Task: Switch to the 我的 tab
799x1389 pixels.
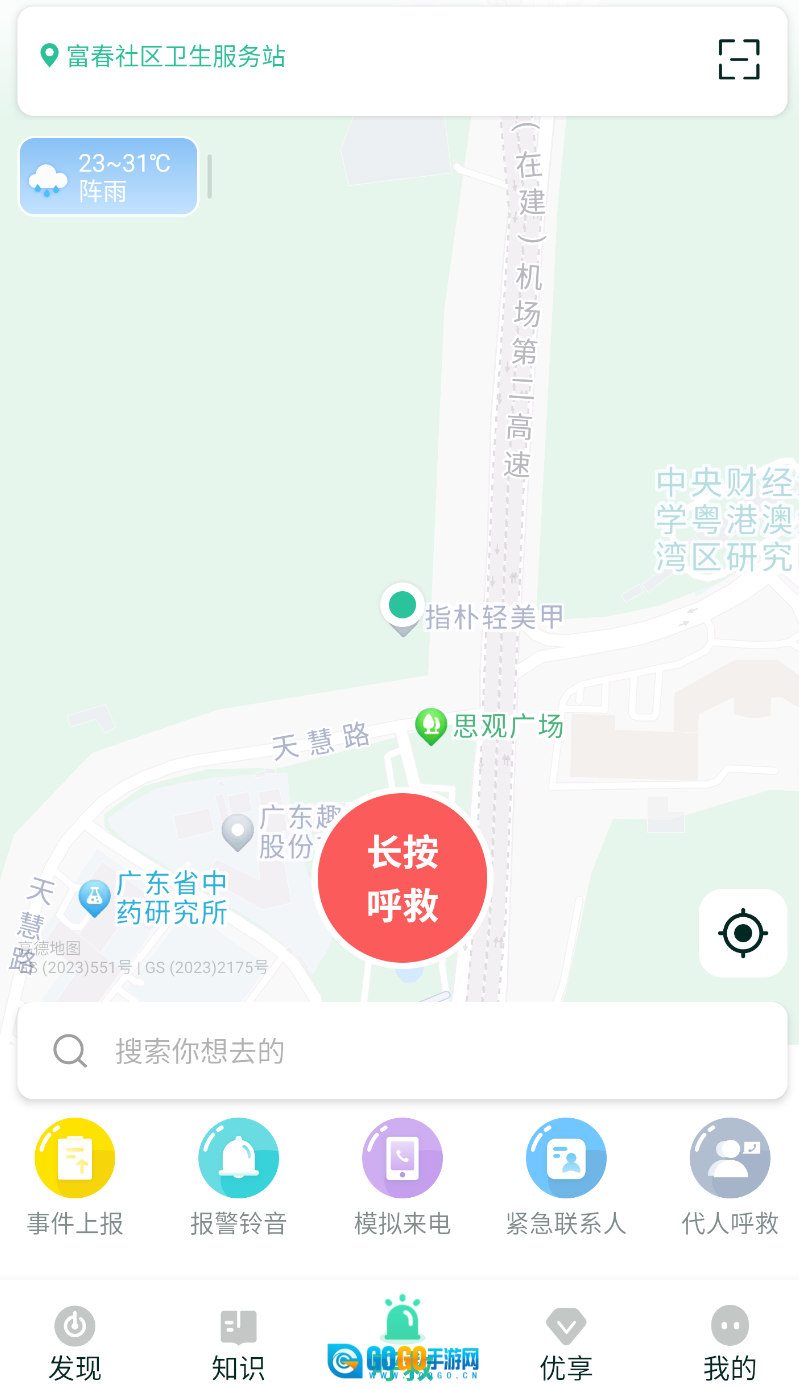Action: (730, 1343)
